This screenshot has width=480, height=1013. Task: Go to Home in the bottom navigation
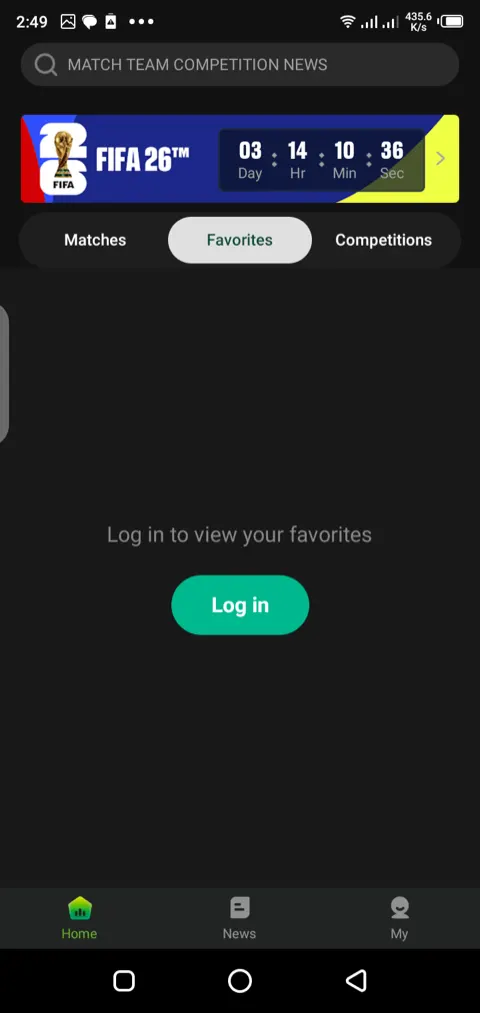pyautogui.click(x=79, y=918)
